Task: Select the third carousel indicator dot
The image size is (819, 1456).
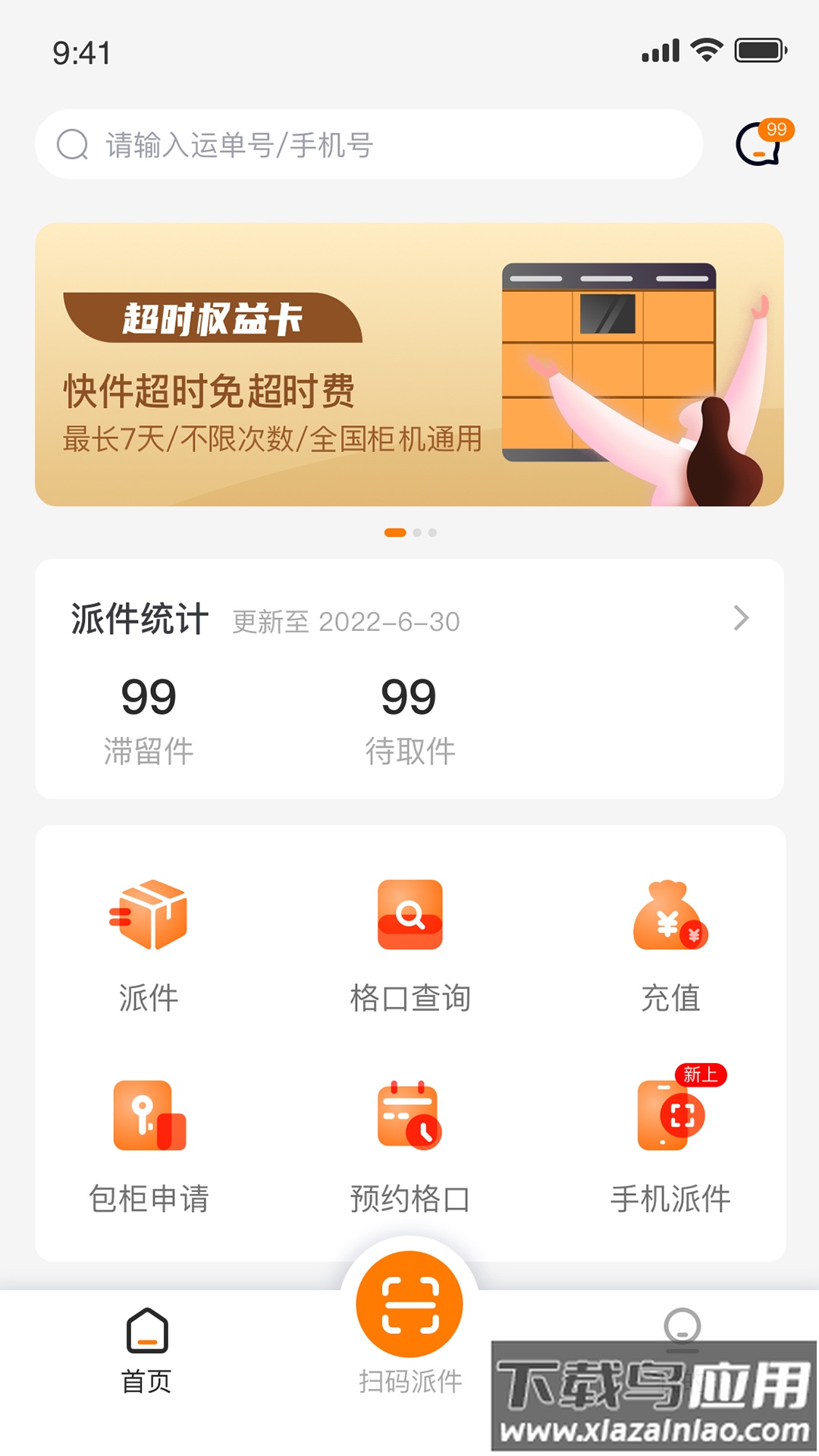Action: click(x=435, y=533)
